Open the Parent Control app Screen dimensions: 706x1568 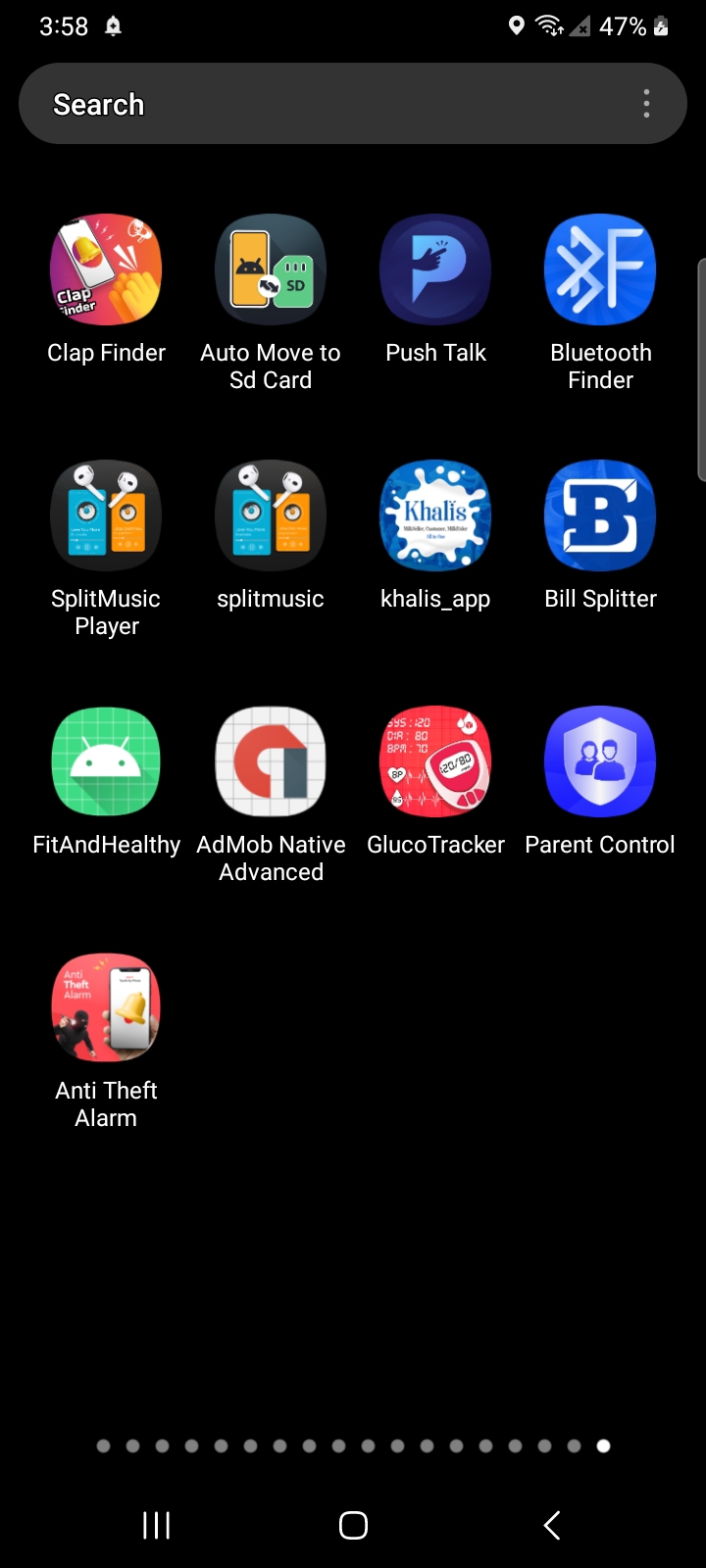click(x=600, y=762)
